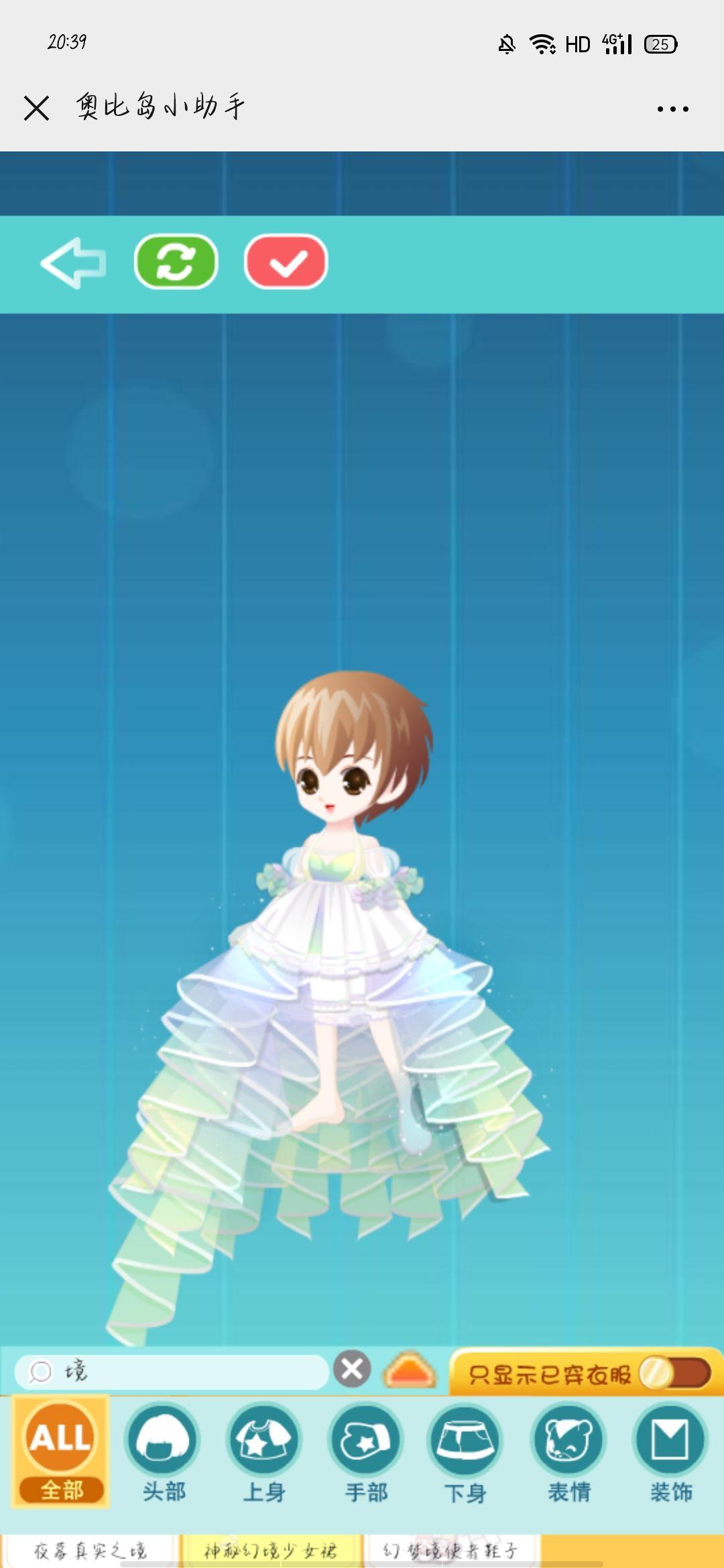Collapse panel with the orange arrow
Screen dimensions: 724x1568
[x=410, y=1370]
